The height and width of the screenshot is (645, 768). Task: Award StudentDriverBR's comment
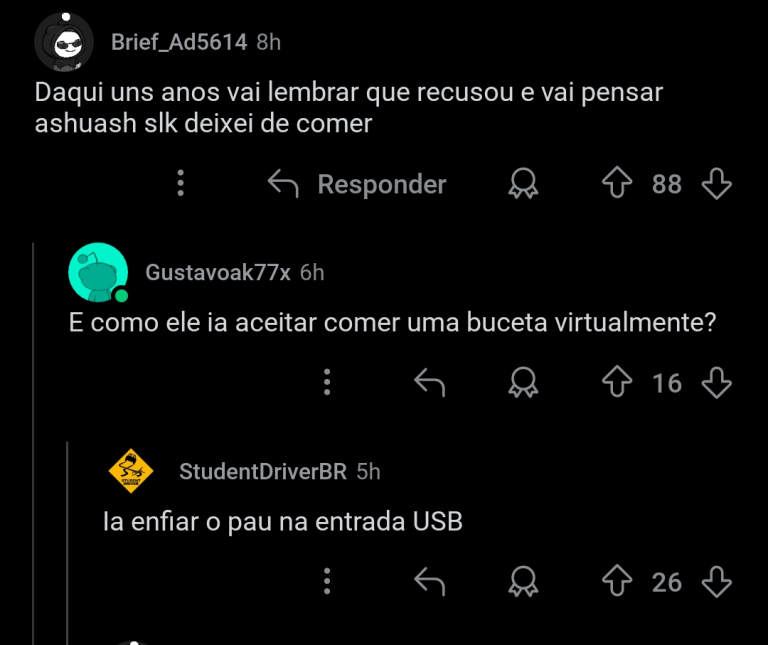pyautogui.click(x=523, y=581)
